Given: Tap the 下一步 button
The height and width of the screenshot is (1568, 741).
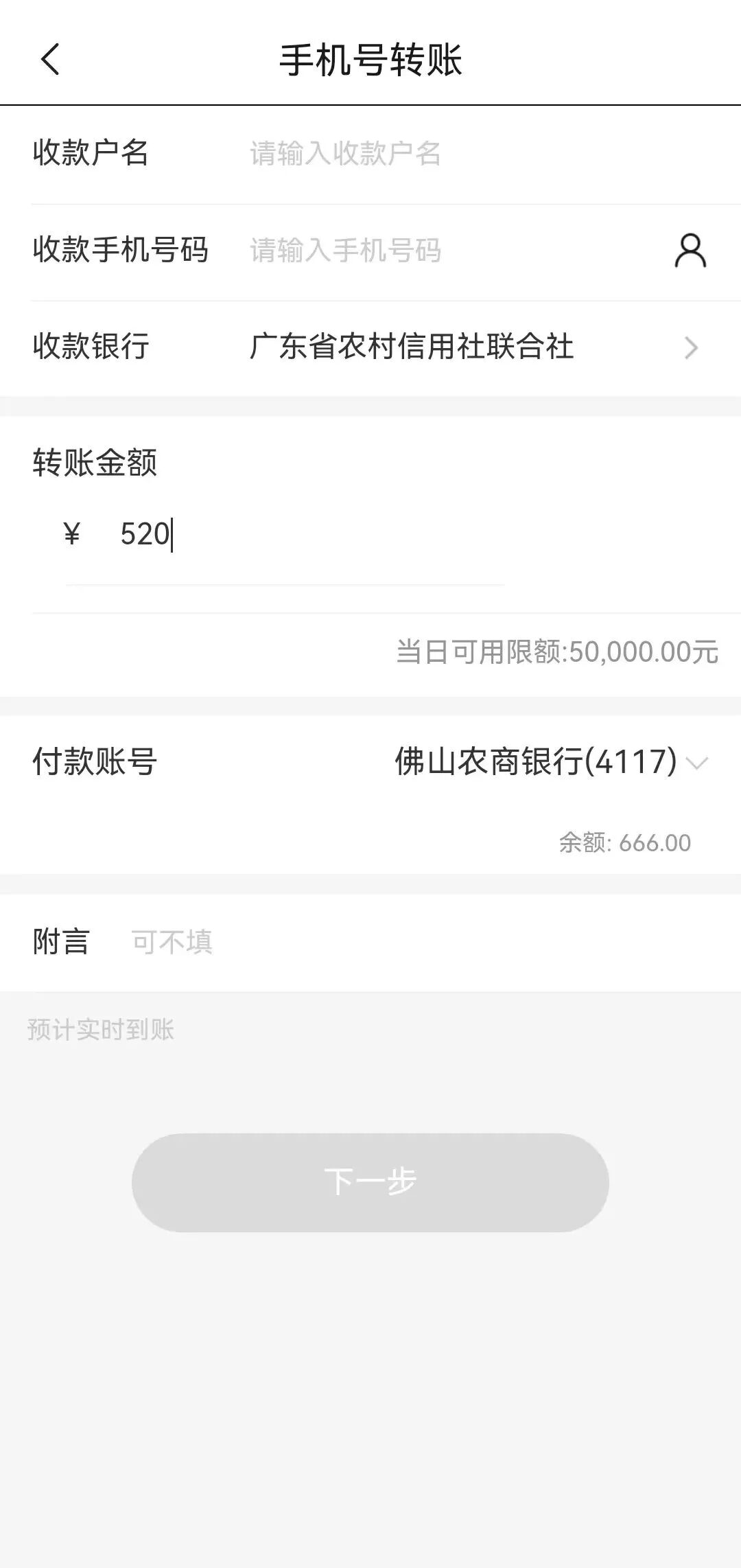Looking at the screenshot, I should (370, 1182).
